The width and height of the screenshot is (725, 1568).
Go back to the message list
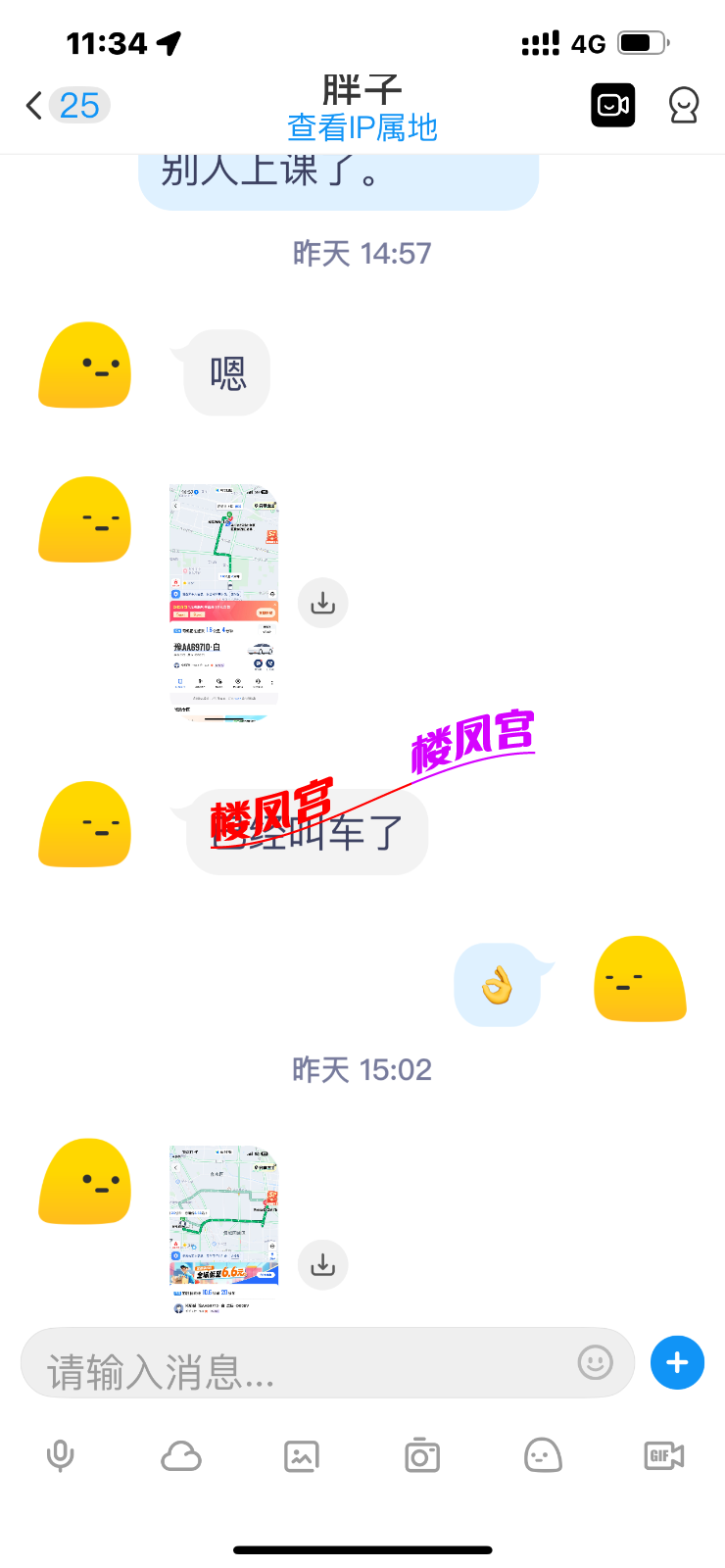35,105
